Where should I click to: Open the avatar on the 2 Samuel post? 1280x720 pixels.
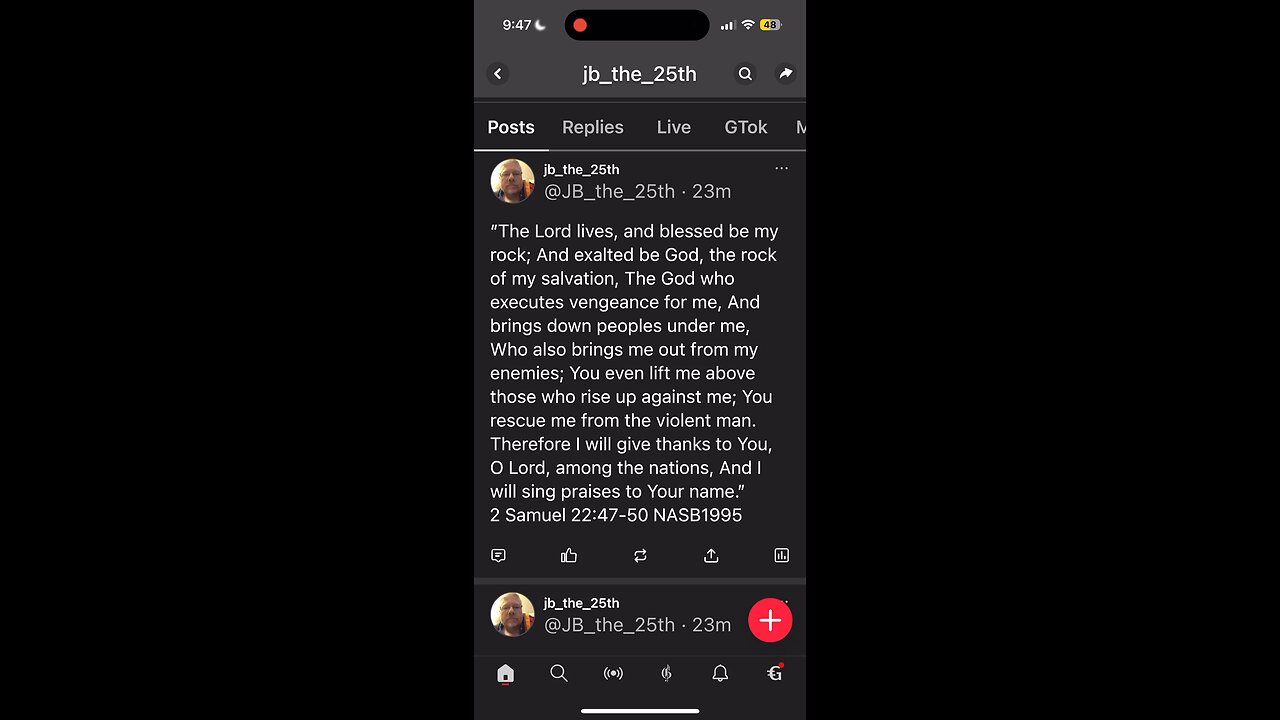[512, 181]
